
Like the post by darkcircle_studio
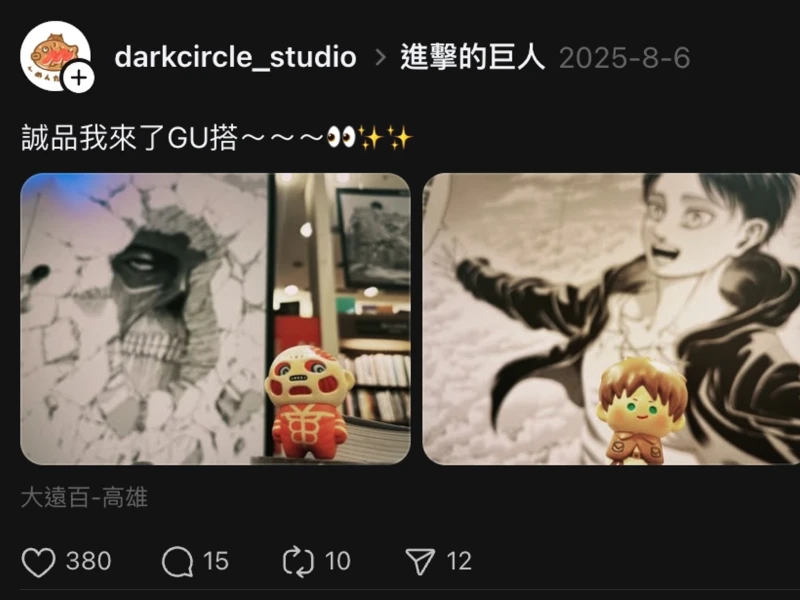pos(39,562)
